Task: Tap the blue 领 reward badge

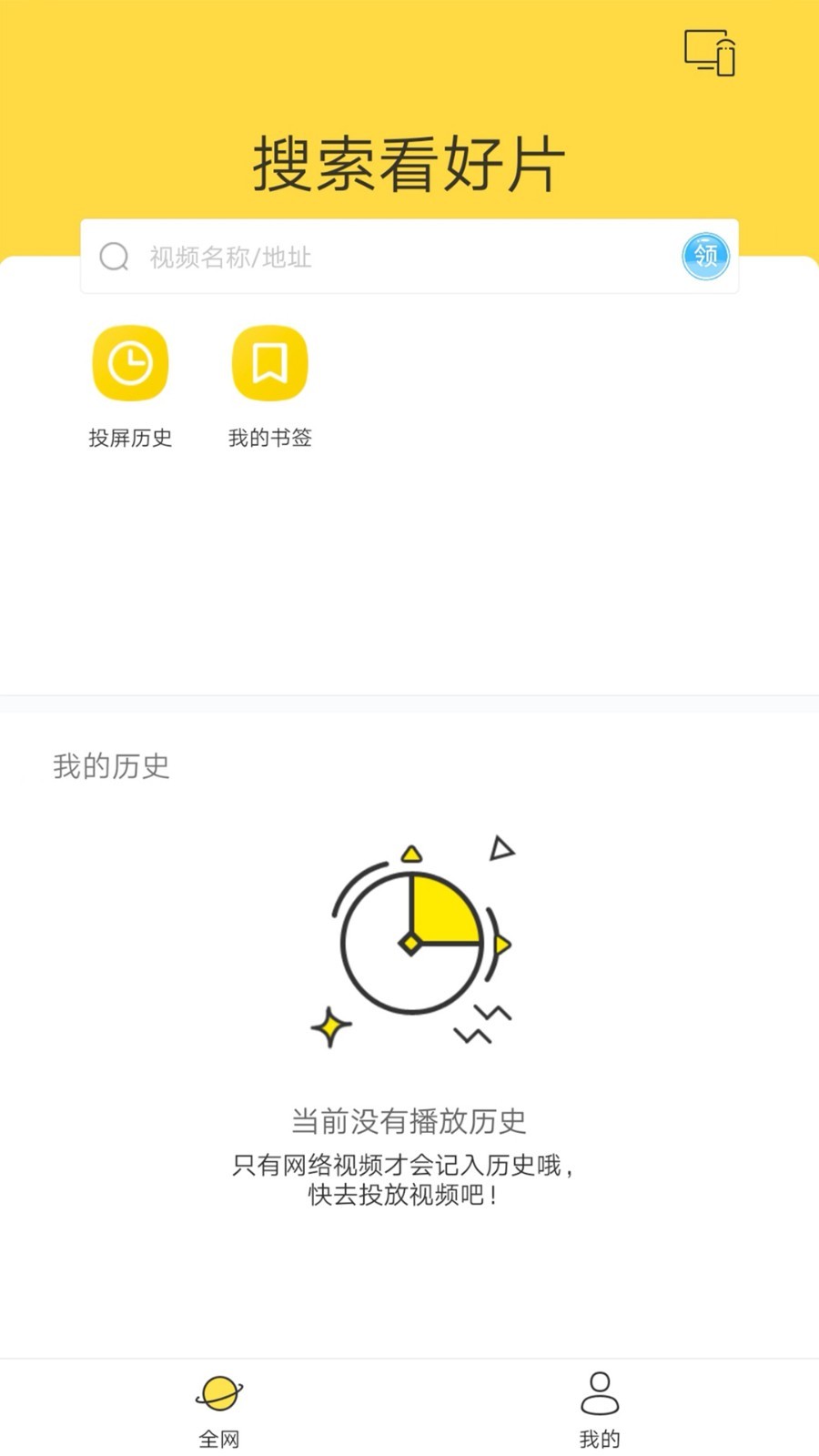Action: tap(705, 256)
